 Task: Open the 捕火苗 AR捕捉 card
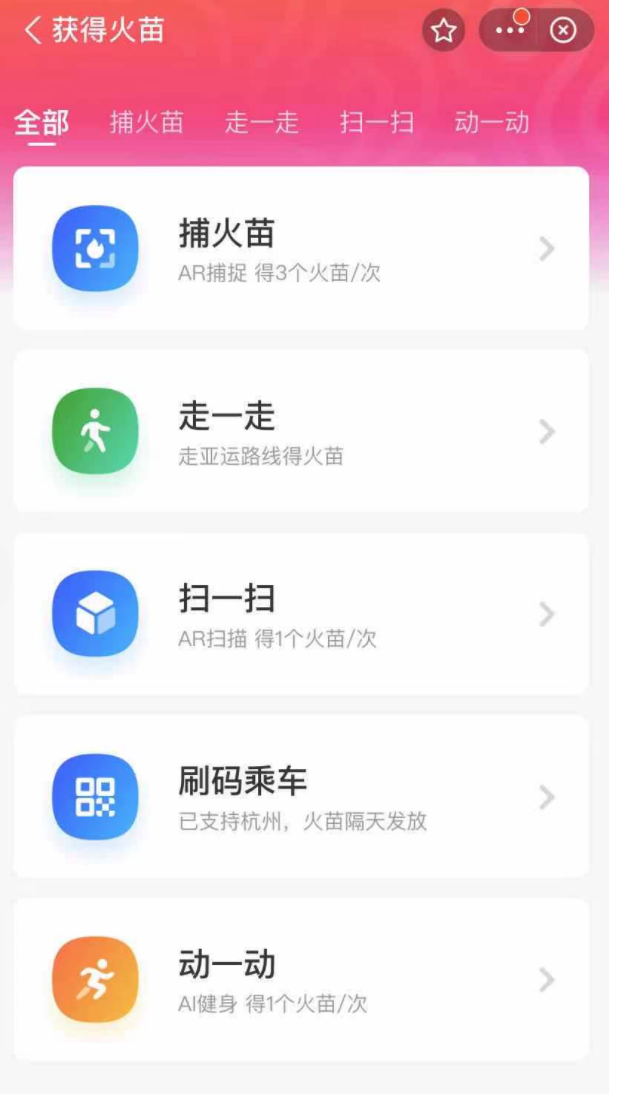coord(301,249)
